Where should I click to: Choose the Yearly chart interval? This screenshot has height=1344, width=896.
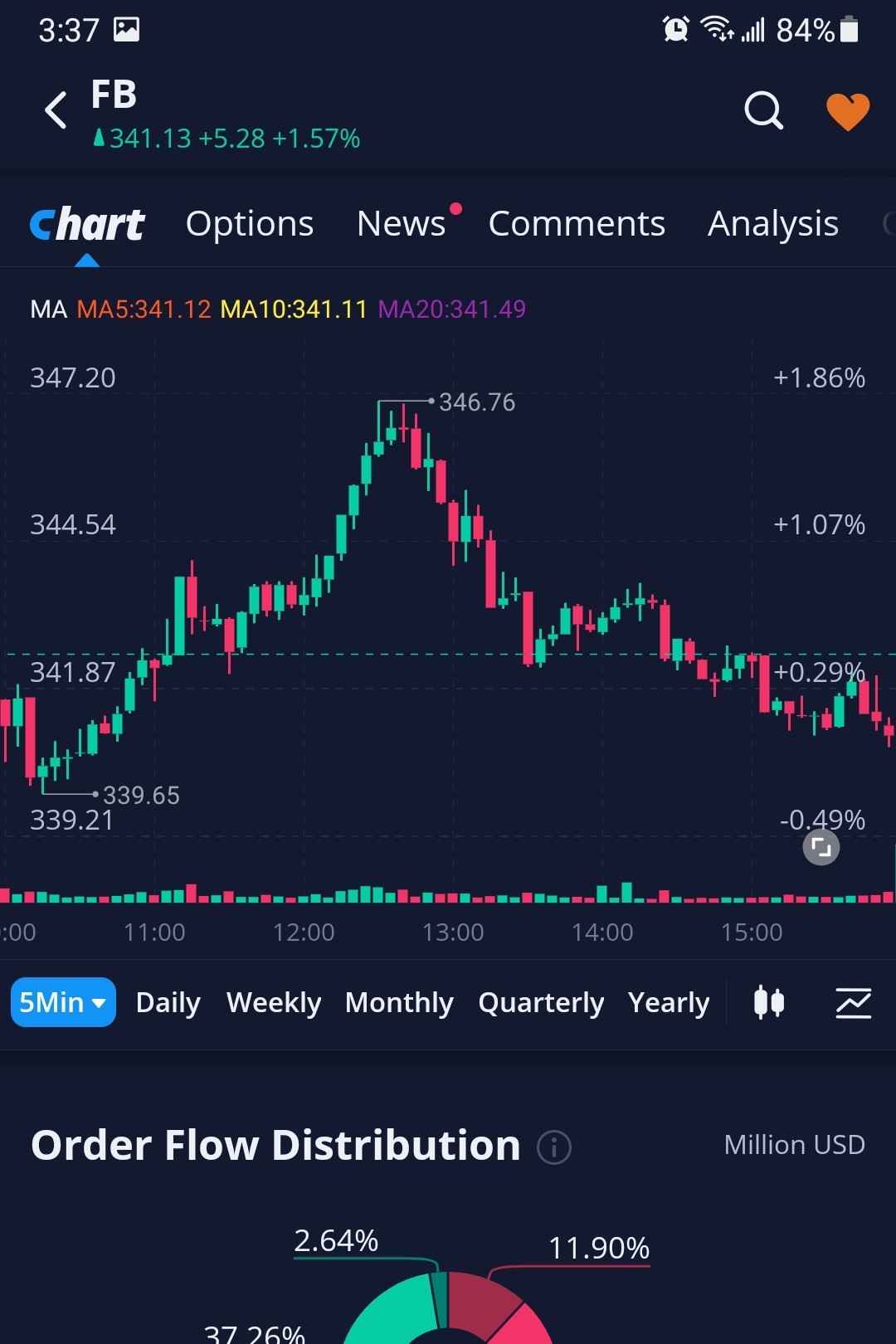[x=669, y=1002]
